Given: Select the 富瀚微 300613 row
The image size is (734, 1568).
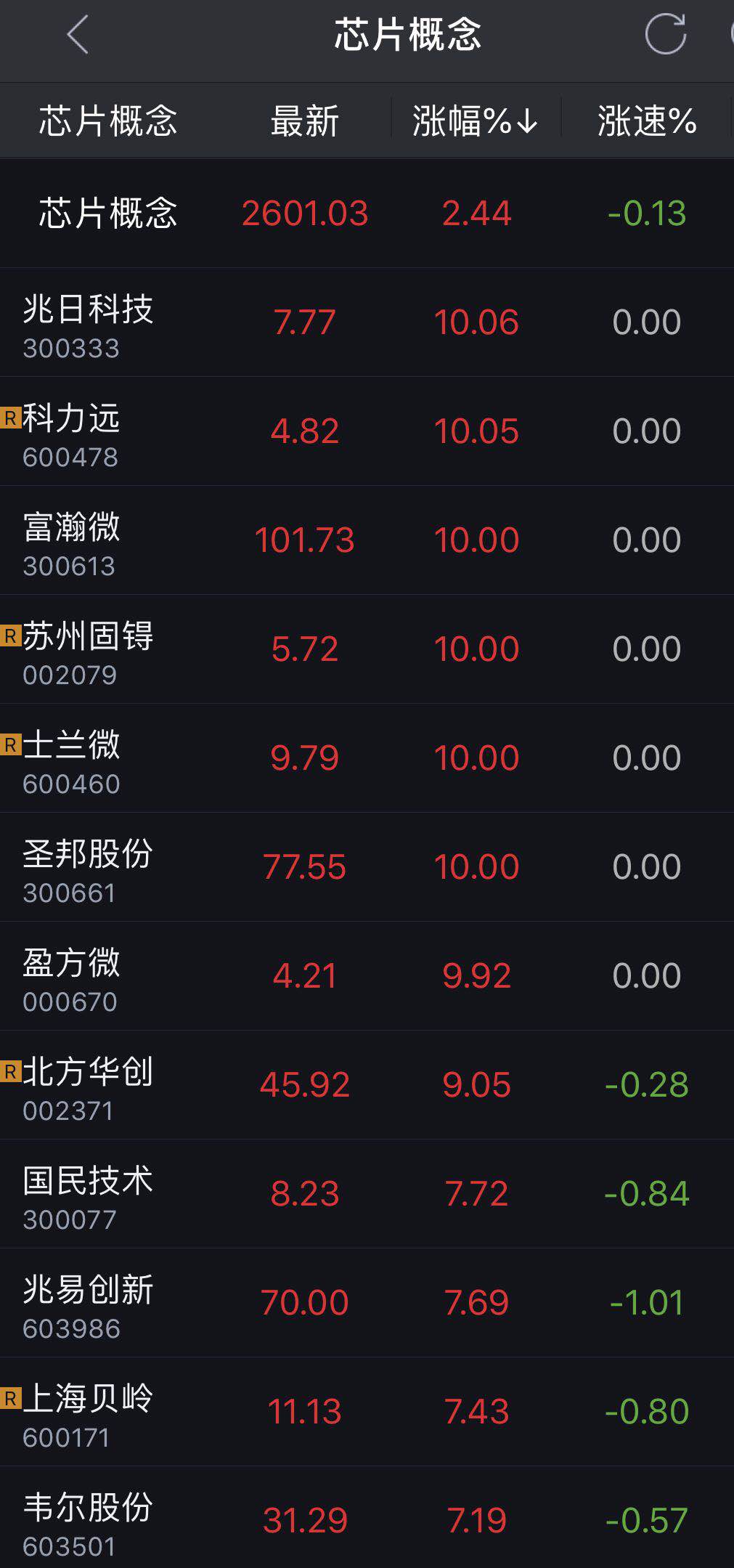Looking at the screenshot, I should point(73,541).
